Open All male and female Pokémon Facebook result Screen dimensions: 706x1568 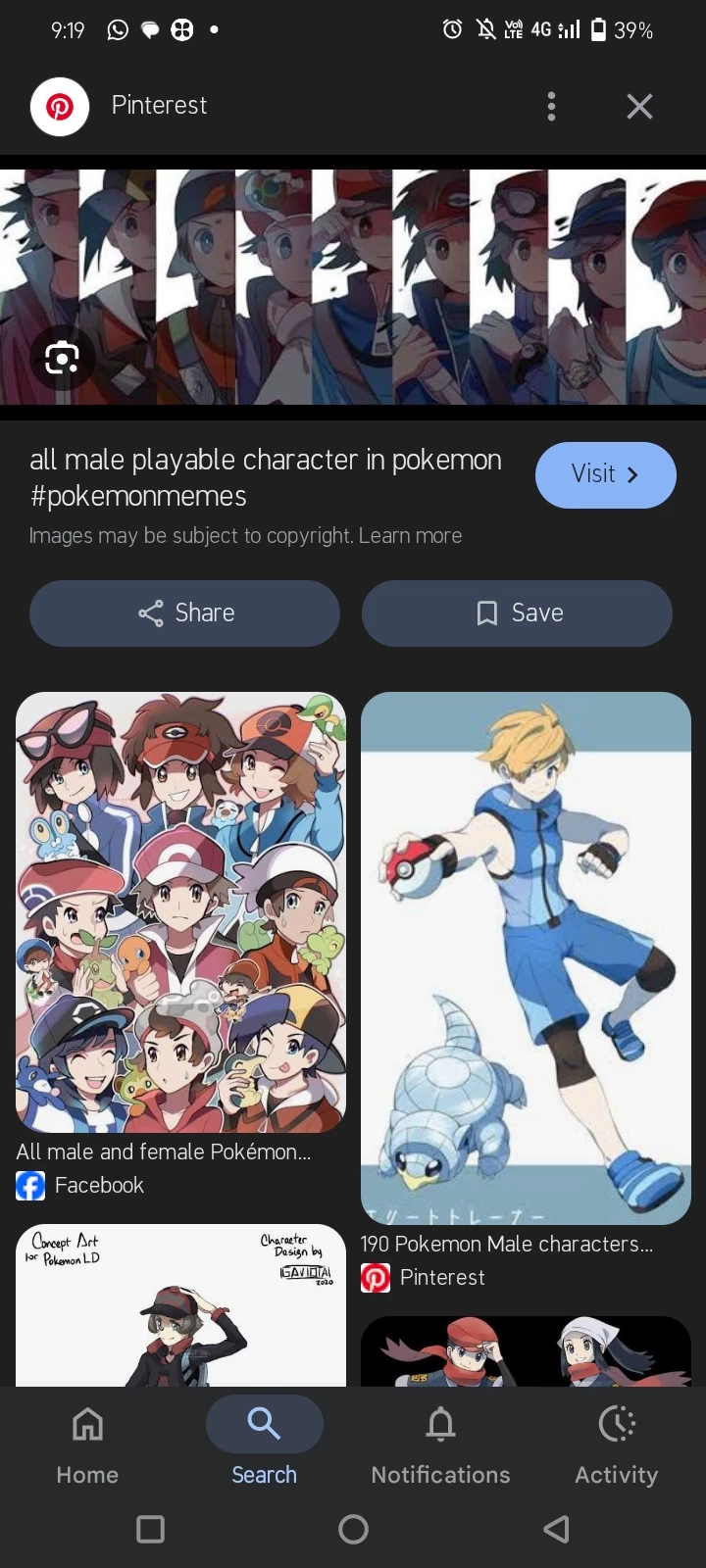180,911
